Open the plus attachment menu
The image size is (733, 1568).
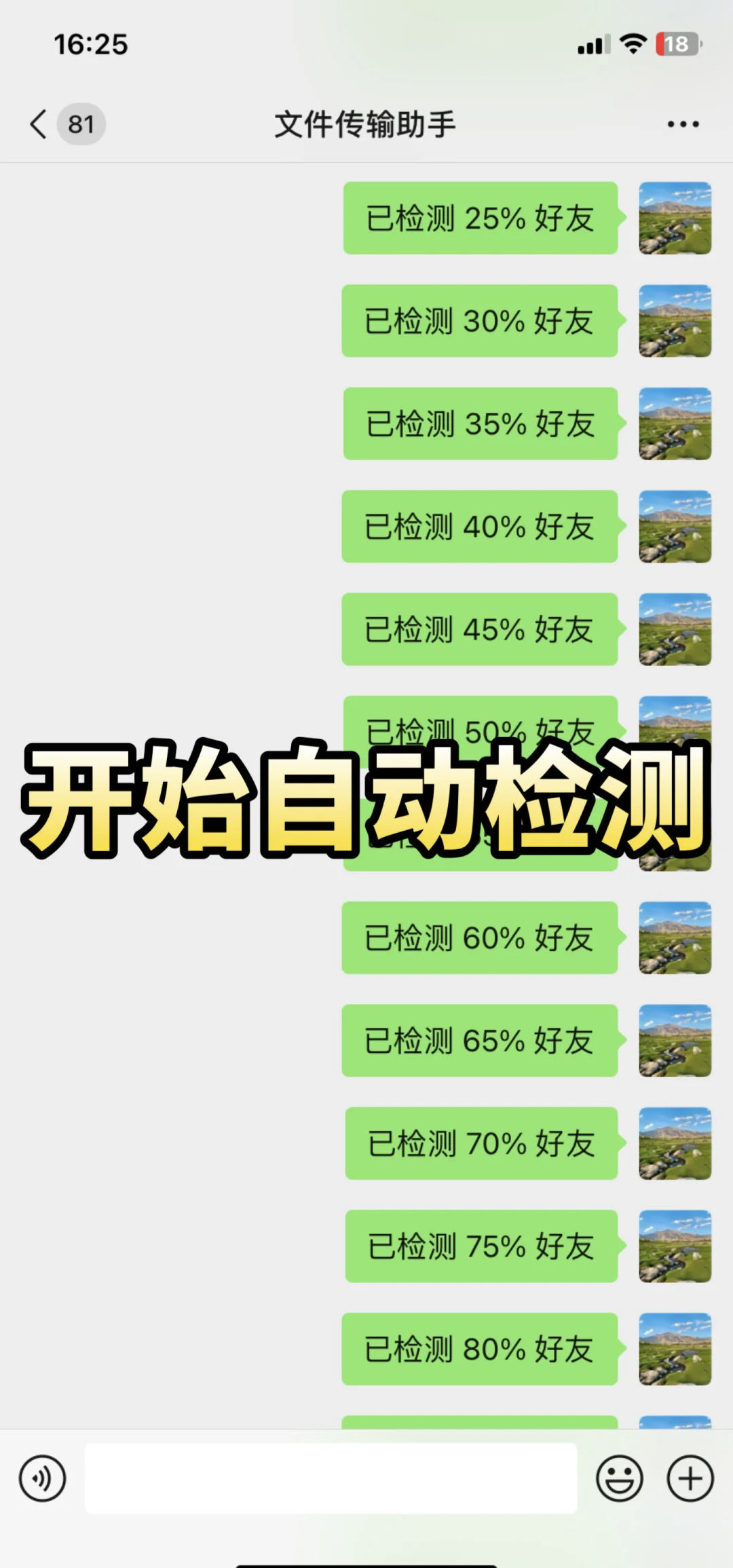pos(690,1478)
